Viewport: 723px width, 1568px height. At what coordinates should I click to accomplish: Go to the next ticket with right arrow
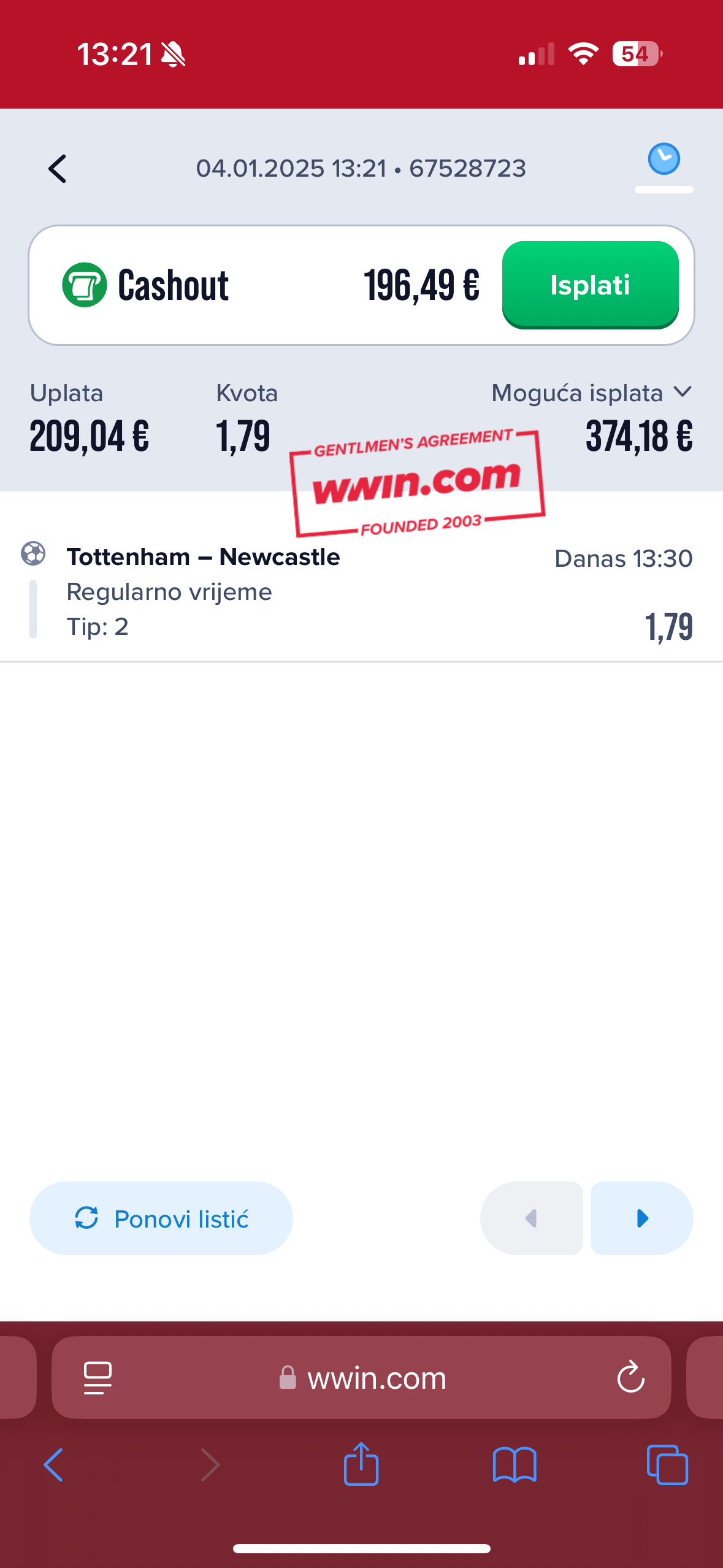pyautogui.click(x=641, y=1218)
